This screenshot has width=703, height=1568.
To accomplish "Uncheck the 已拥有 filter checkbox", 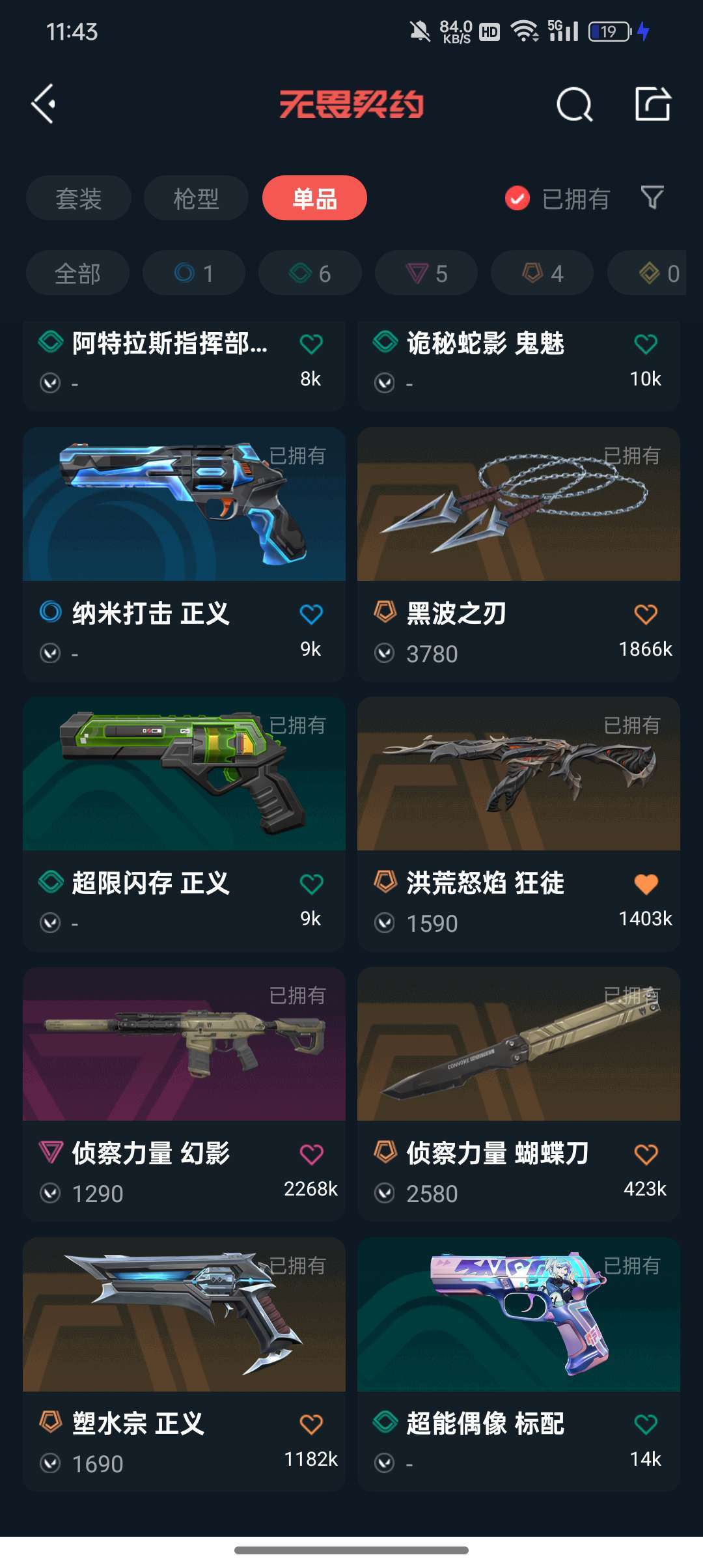I will [517, 199].
